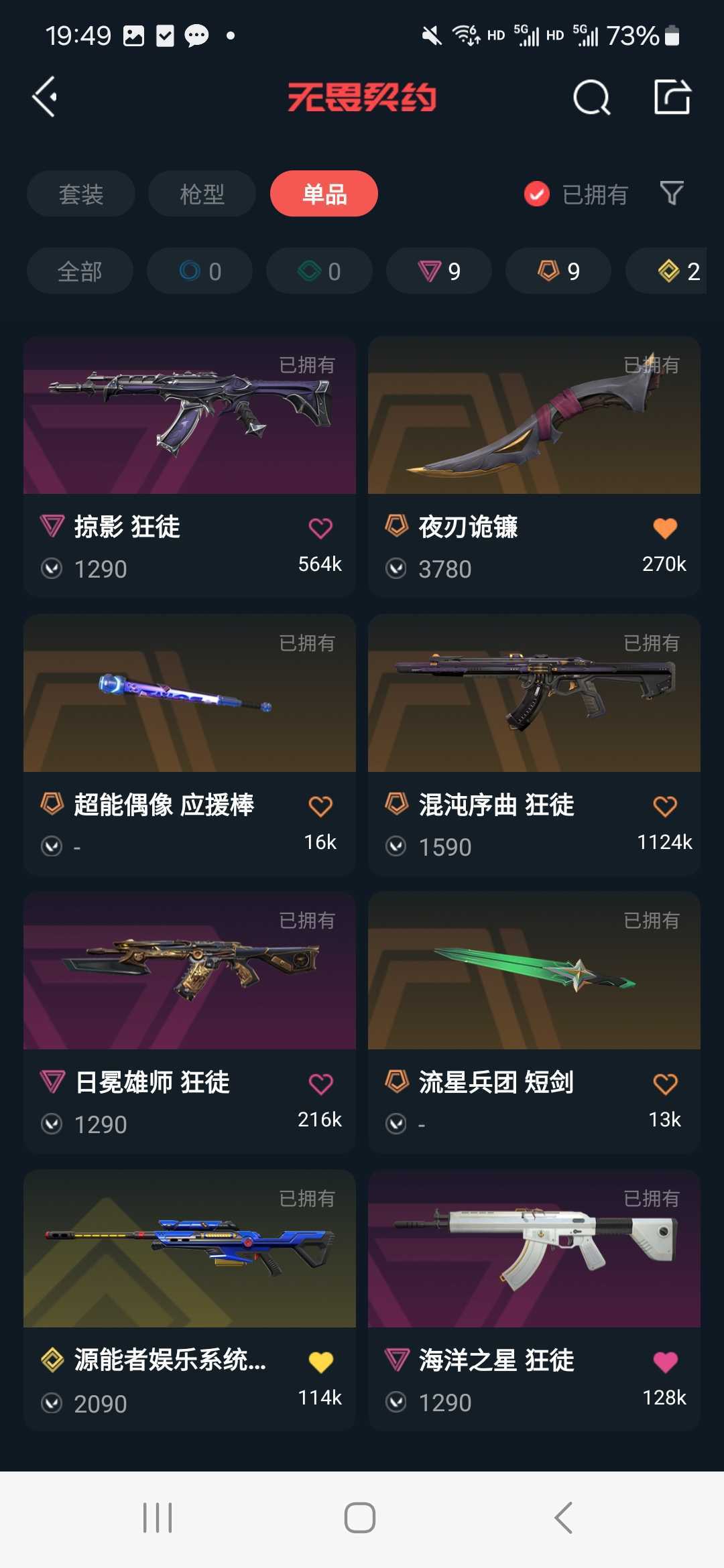Switch to the 枪型 tab
Viewport: 724px width, 1568px height.
[202, 194]
